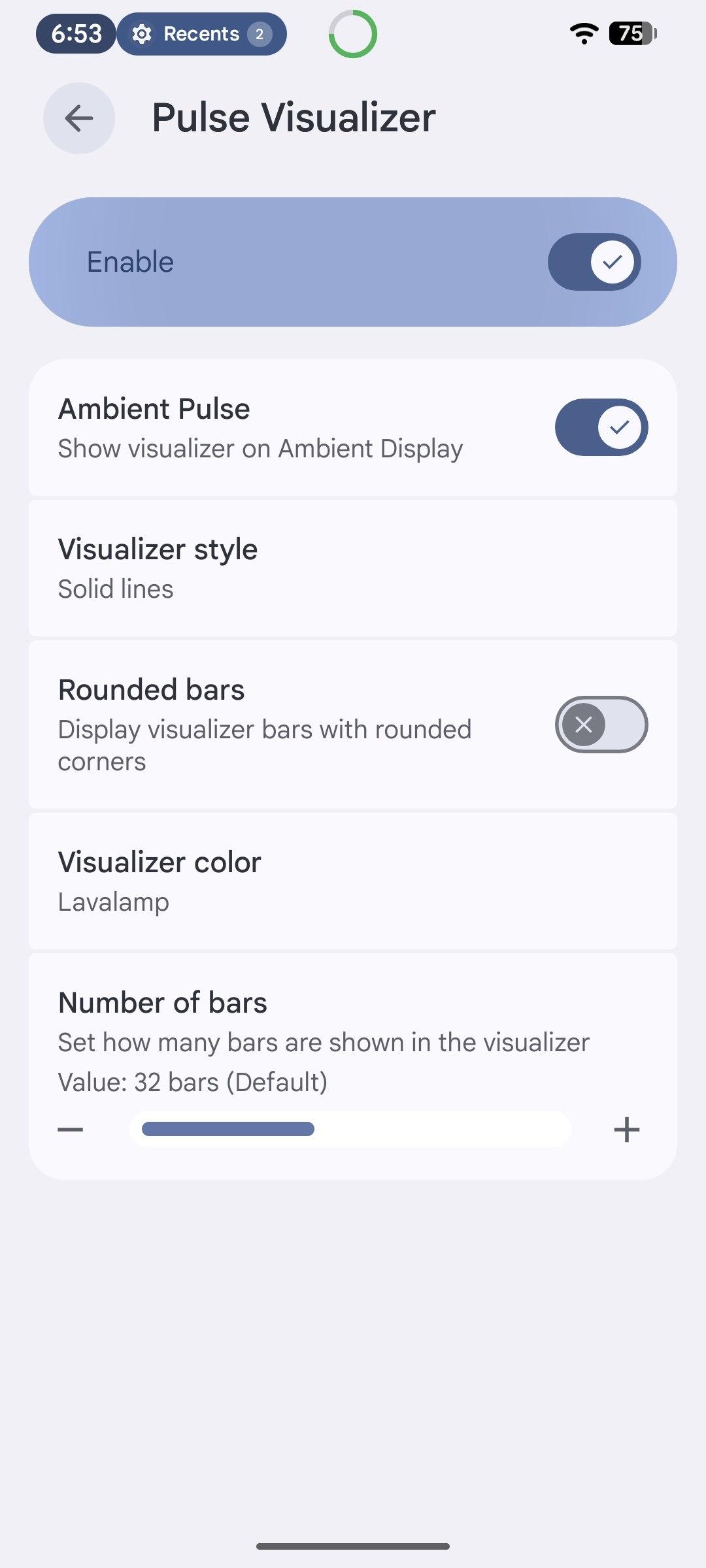Disable Ambient Pulse toggle
This screenshot has height=1568, width=706.
coord(601,427)
